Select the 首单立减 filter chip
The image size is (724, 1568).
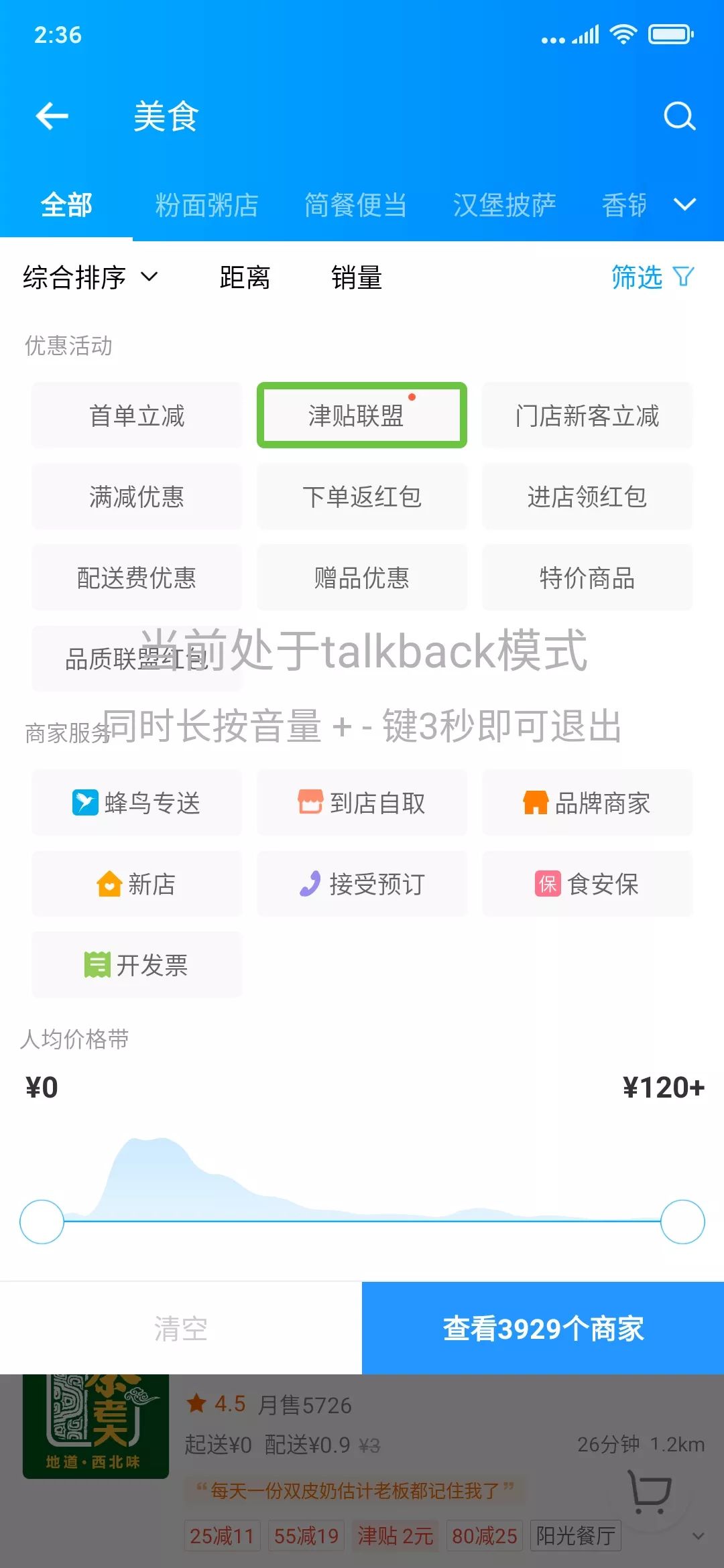pyautogui.click(x=137, y=415)
